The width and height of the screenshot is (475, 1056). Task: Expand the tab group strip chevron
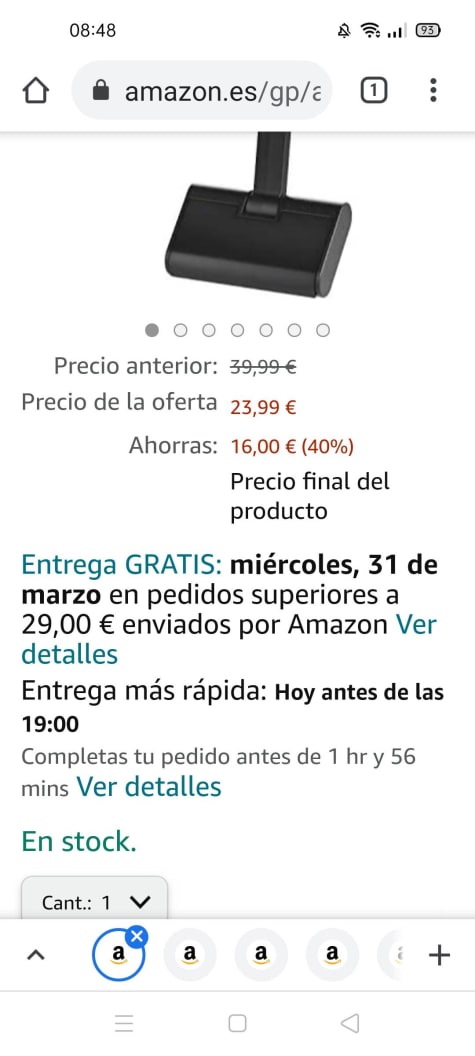point(36,954)
